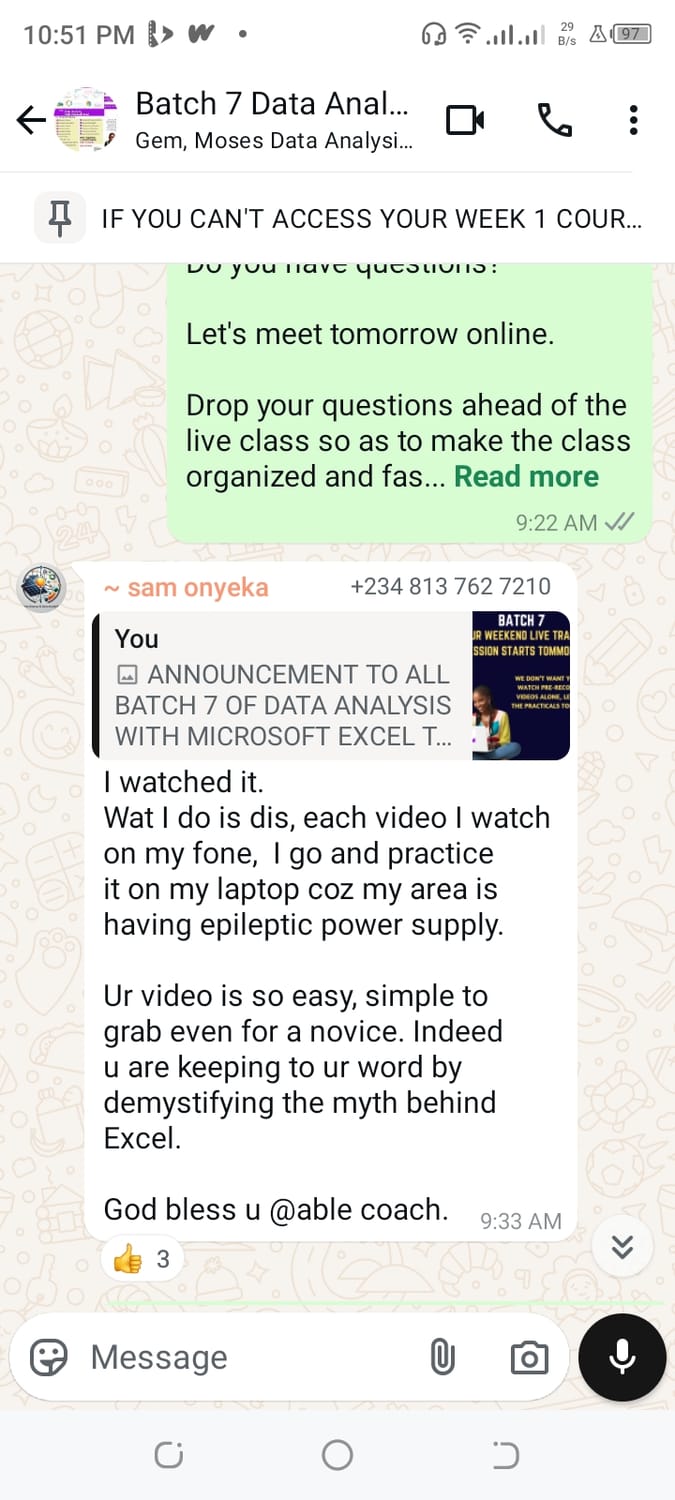Tap the microphone voice message button
The width and height of the screenshot is (675, 1500).
coord(622,1357)
